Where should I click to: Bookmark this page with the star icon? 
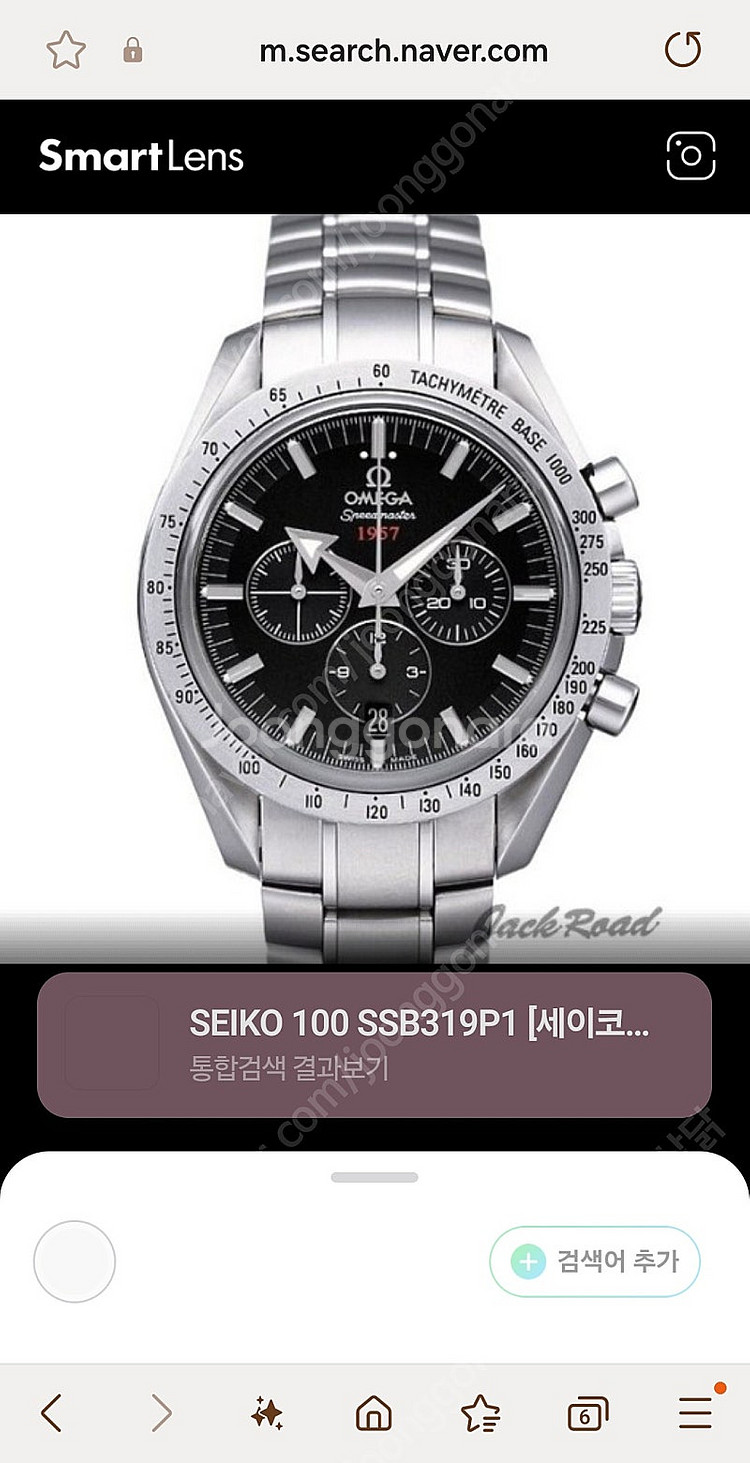point(66,50)
